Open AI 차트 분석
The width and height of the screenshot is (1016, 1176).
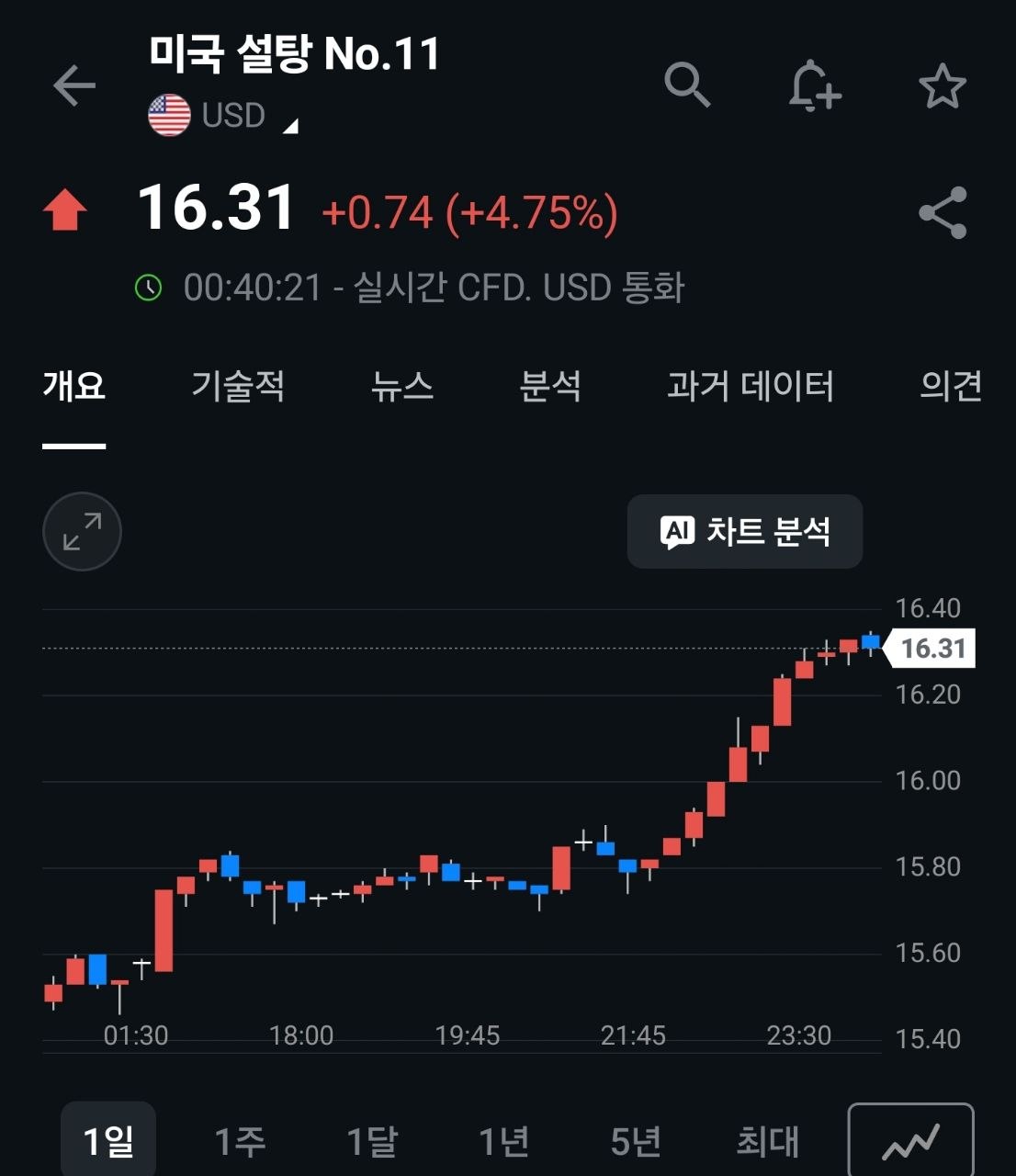[745, 532]
